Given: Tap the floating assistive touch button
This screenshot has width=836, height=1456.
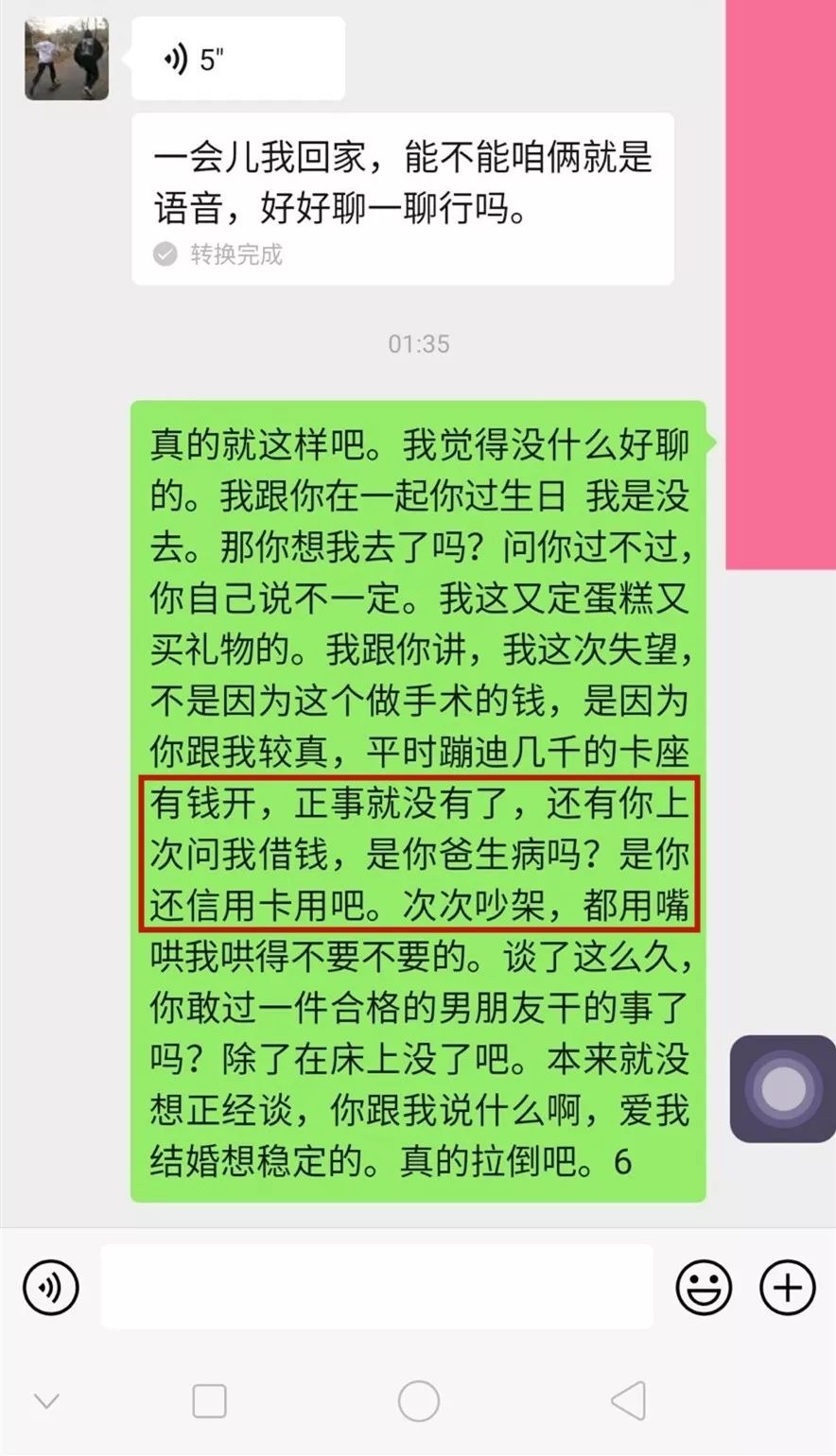Looking at the screenshot, I should pyautogui.click(x=783, y=1088).
